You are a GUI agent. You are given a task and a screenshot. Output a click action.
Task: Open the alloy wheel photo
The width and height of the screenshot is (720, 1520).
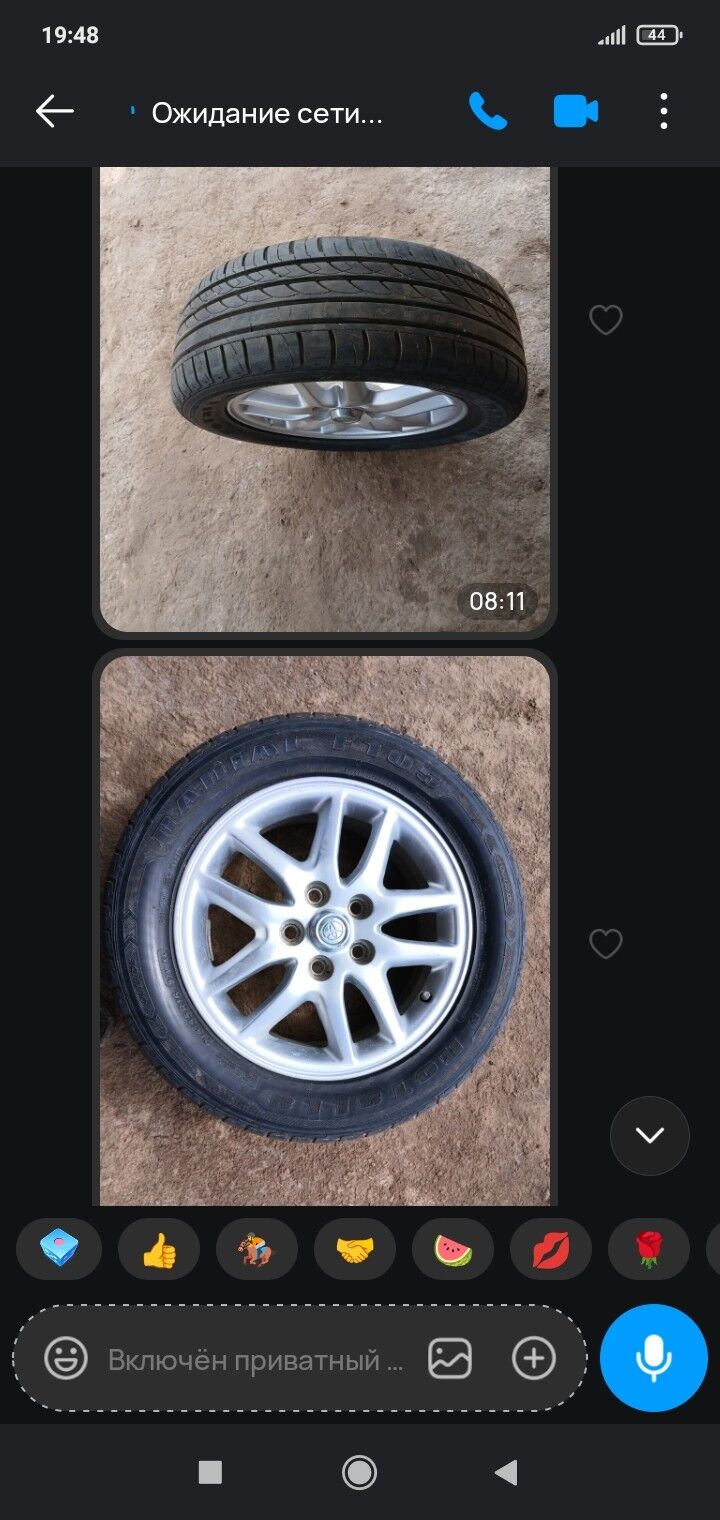pos(324,930)
